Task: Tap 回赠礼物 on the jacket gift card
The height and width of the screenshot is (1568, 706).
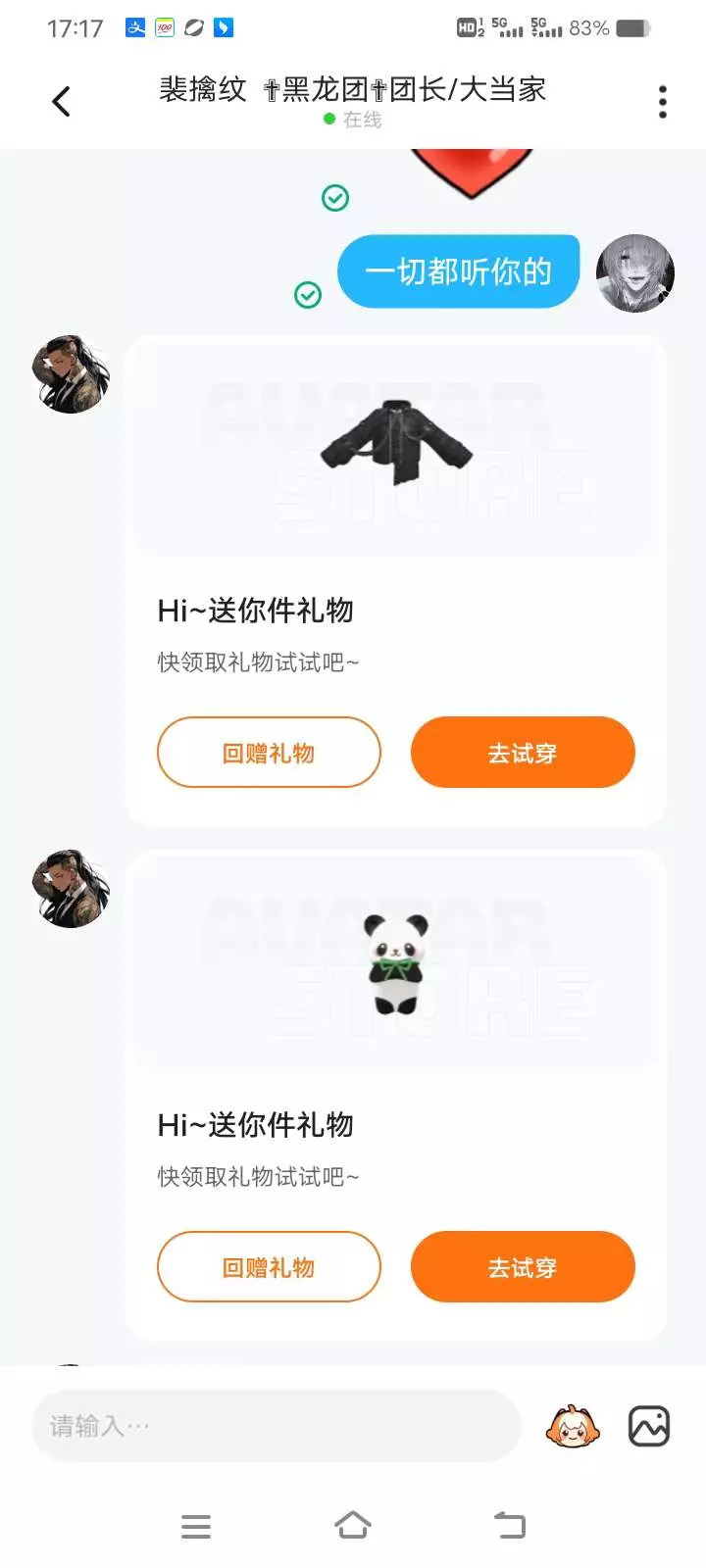Action: click(269, 753)
